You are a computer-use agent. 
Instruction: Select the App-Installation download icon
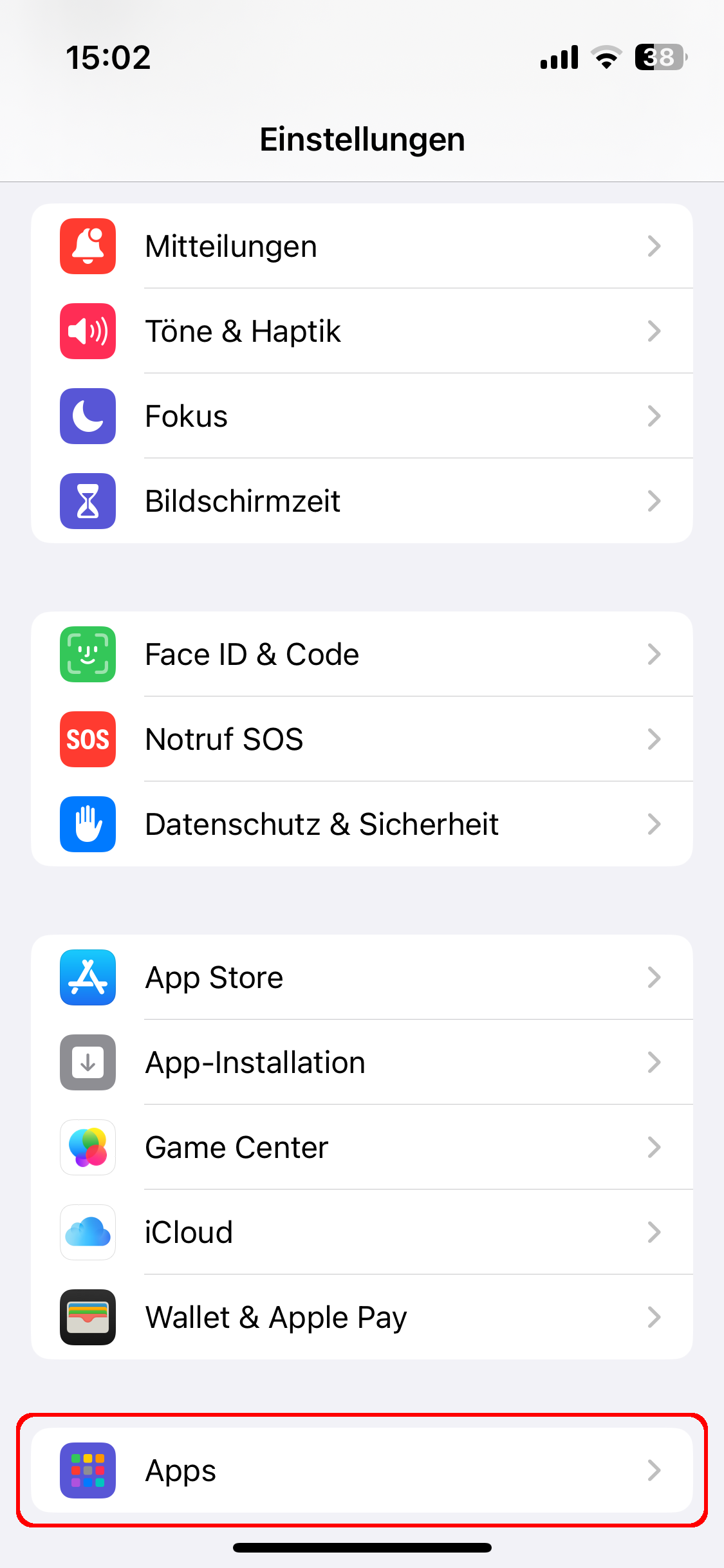click(88, 1063)
